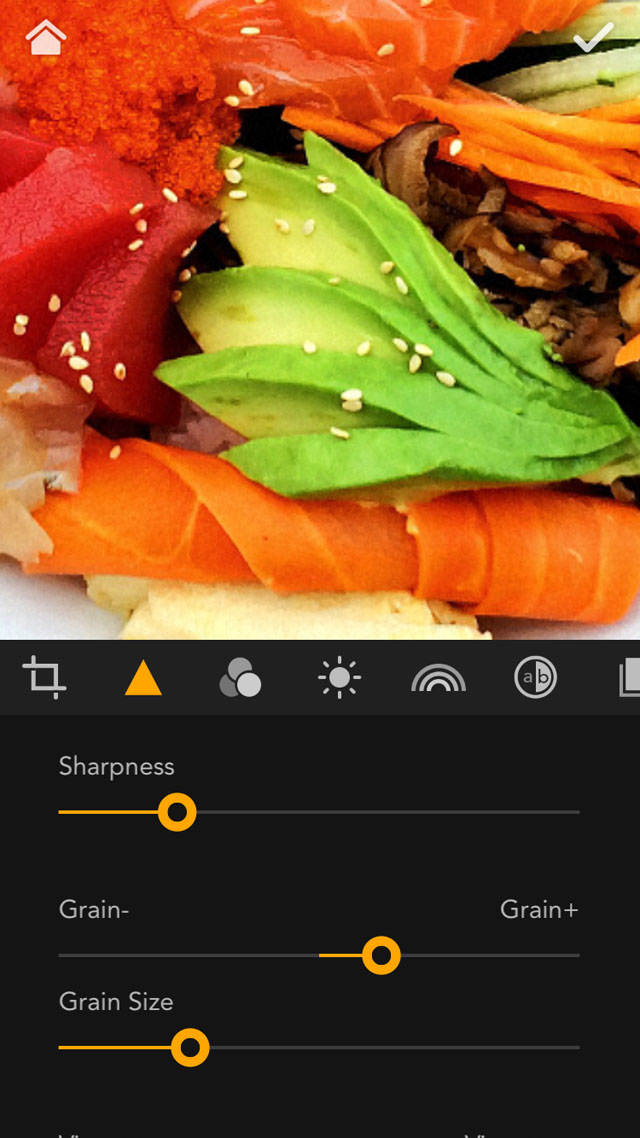Open the brightness sun tool
Screen dimensions: 640x1138
(339, 678)
